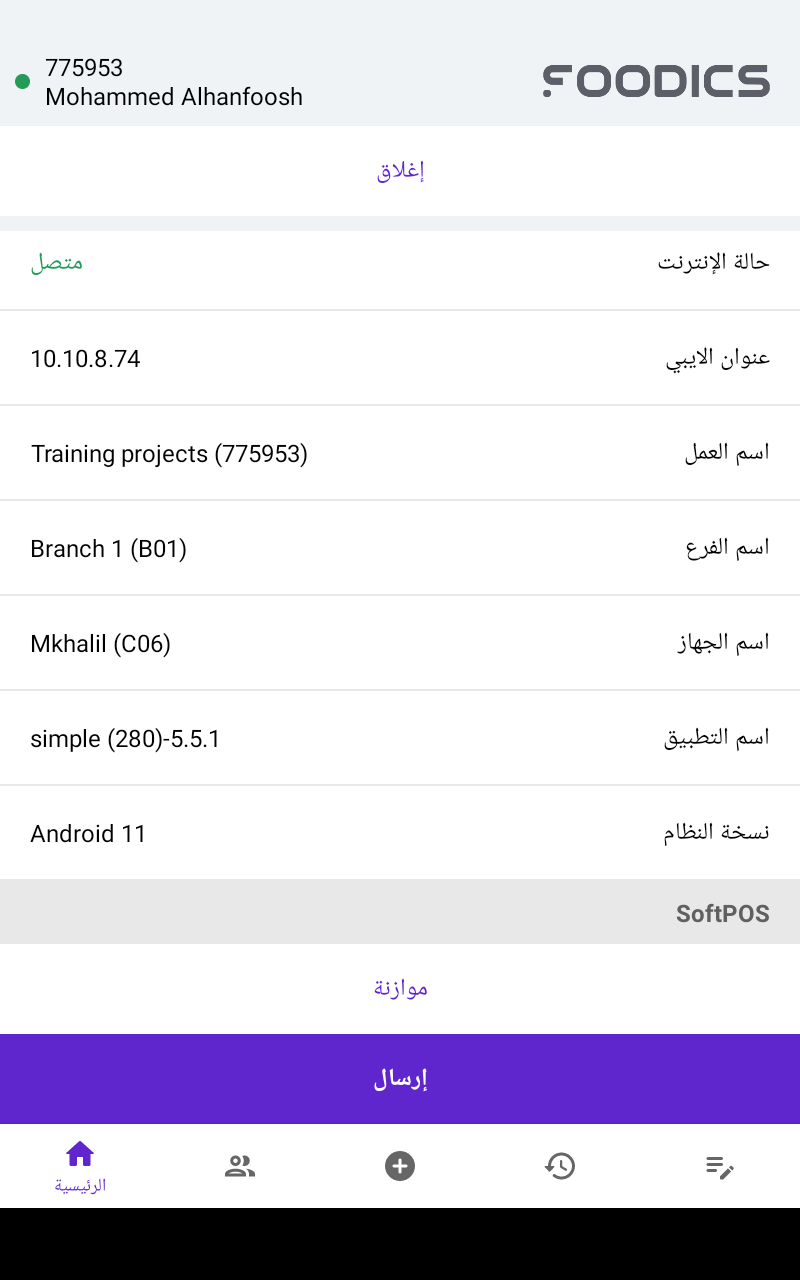
Task: Open the order history clock tab
Action: click(x=560, y=1166)
